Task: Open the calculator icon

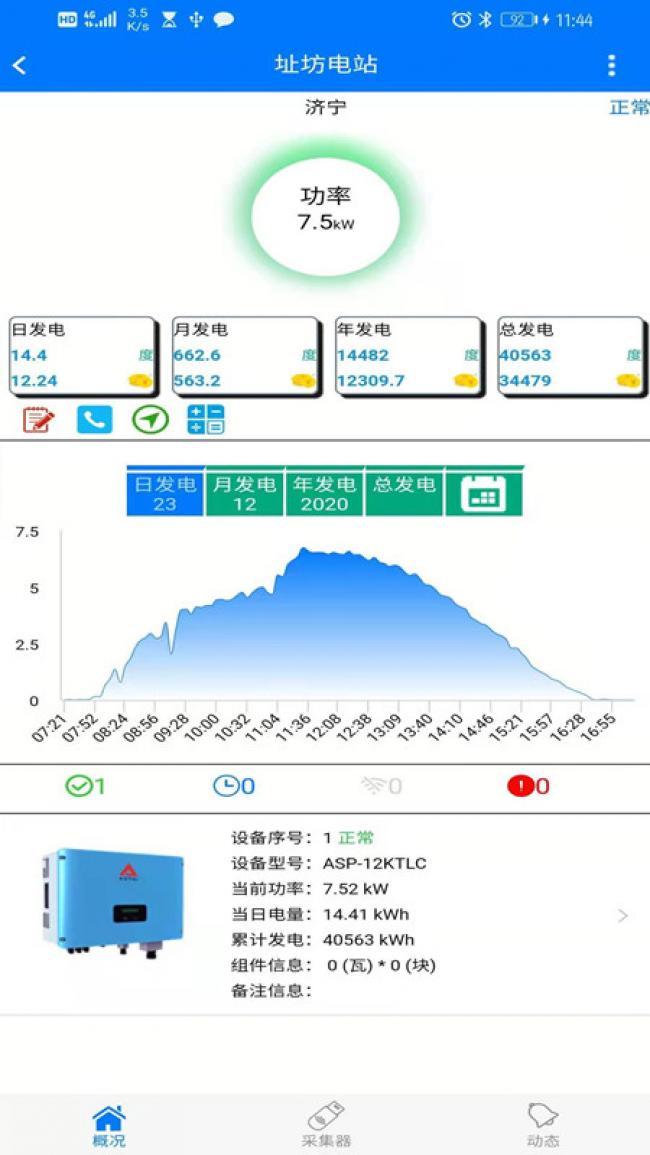Action: tap(206, 419)
